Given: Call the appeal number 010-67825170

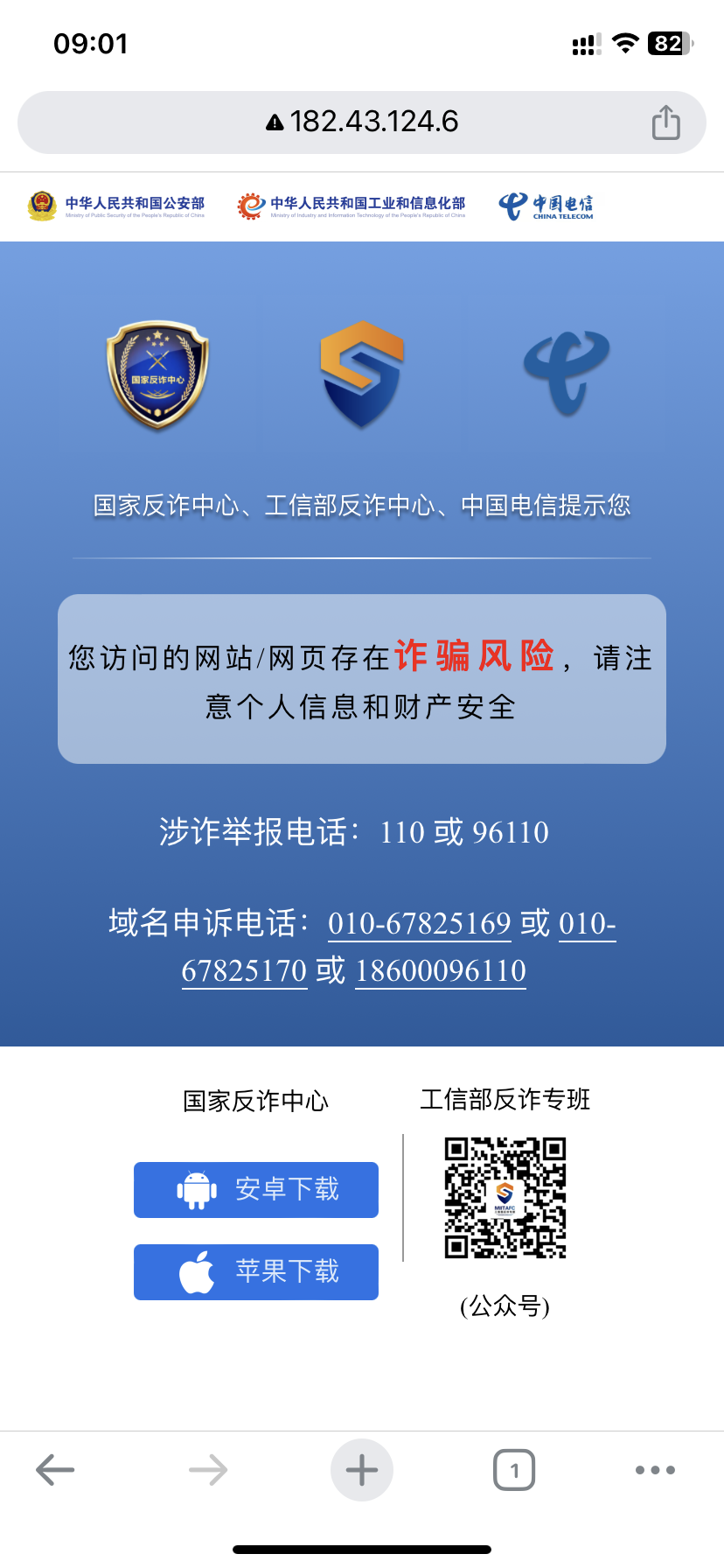Looking at the screenshot, I should [x=244, y=971].
